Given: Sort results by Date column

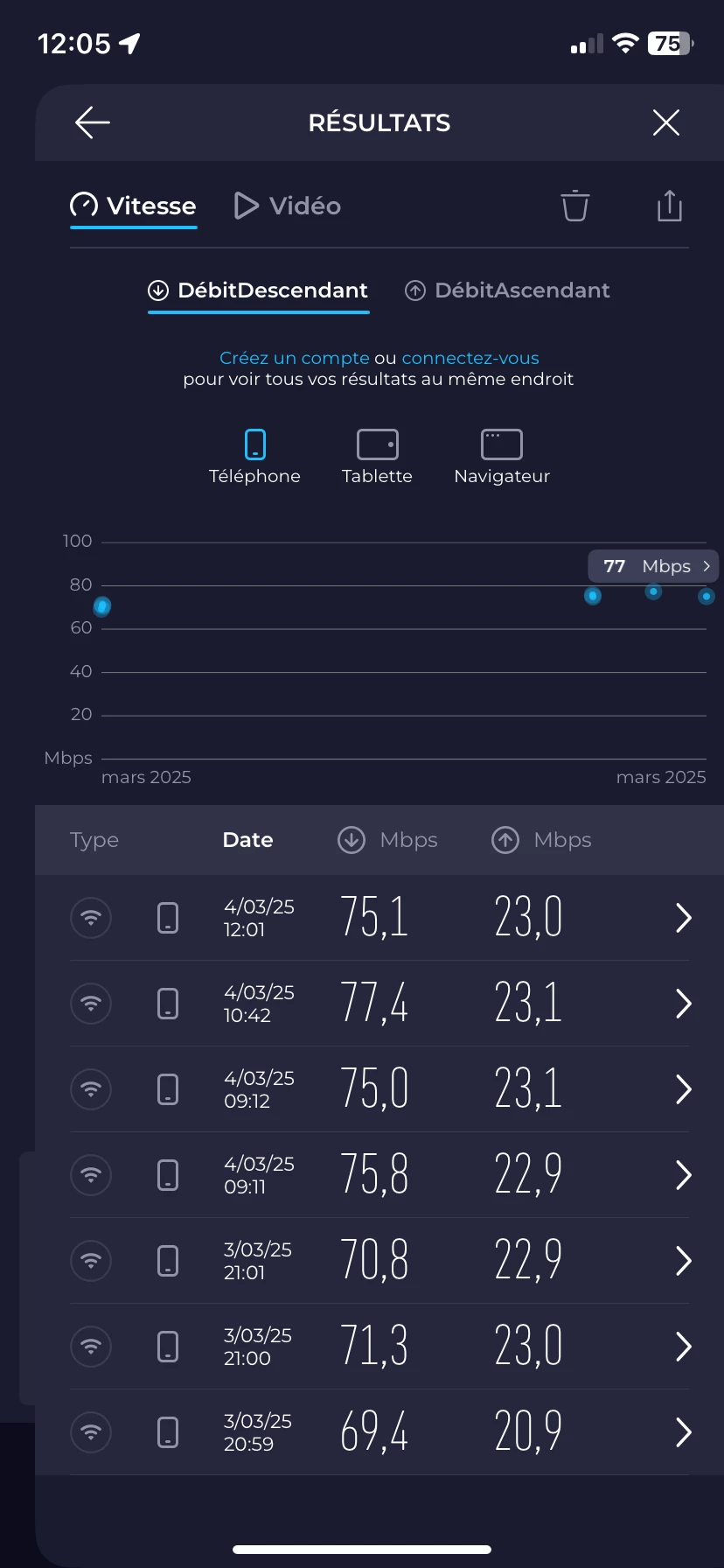Looking at the screenshot, I should pos(247,840).
